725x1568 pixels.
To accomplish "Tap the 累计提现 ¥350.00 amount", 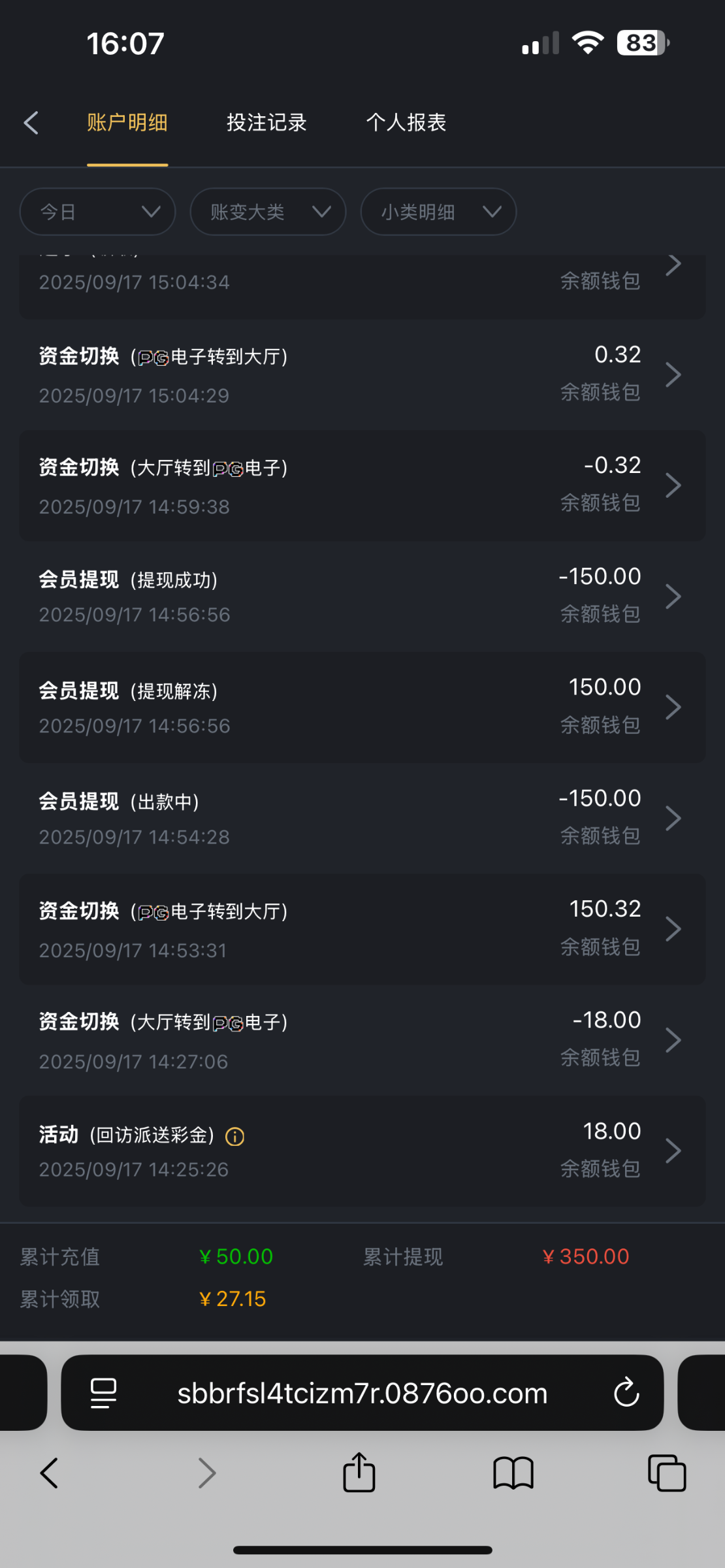I will (x=586, y=1255).
